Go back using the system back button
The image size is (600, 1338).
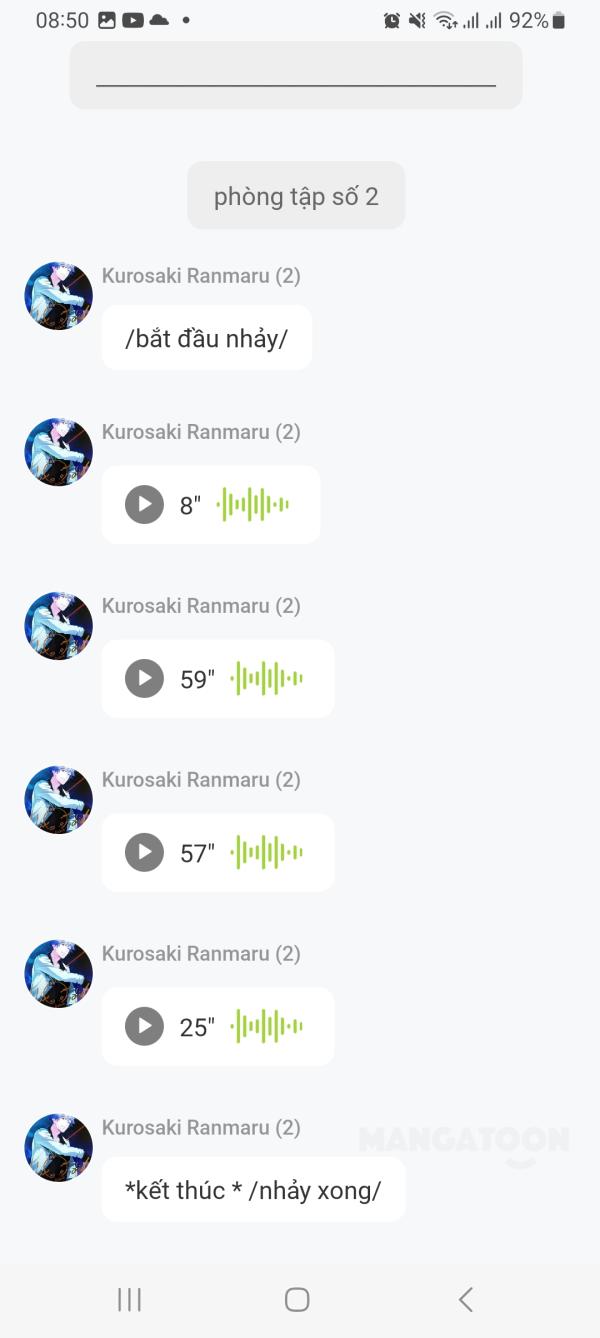pyautogui.click(x=465, y=1299)
